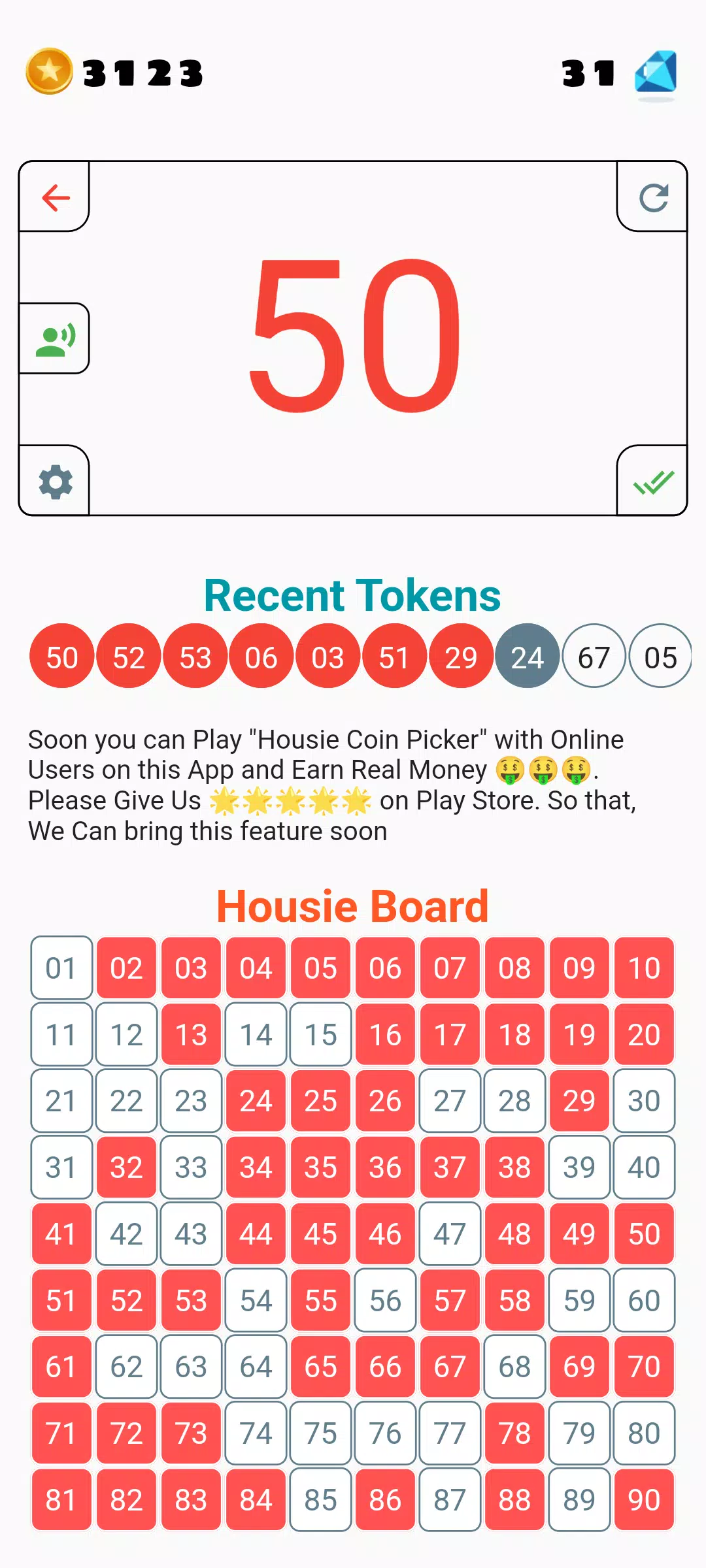The height and width of the screenshot is (1568, 706).
Task: Open the blue diamond gems icon
Action: (x=656, y=73)
